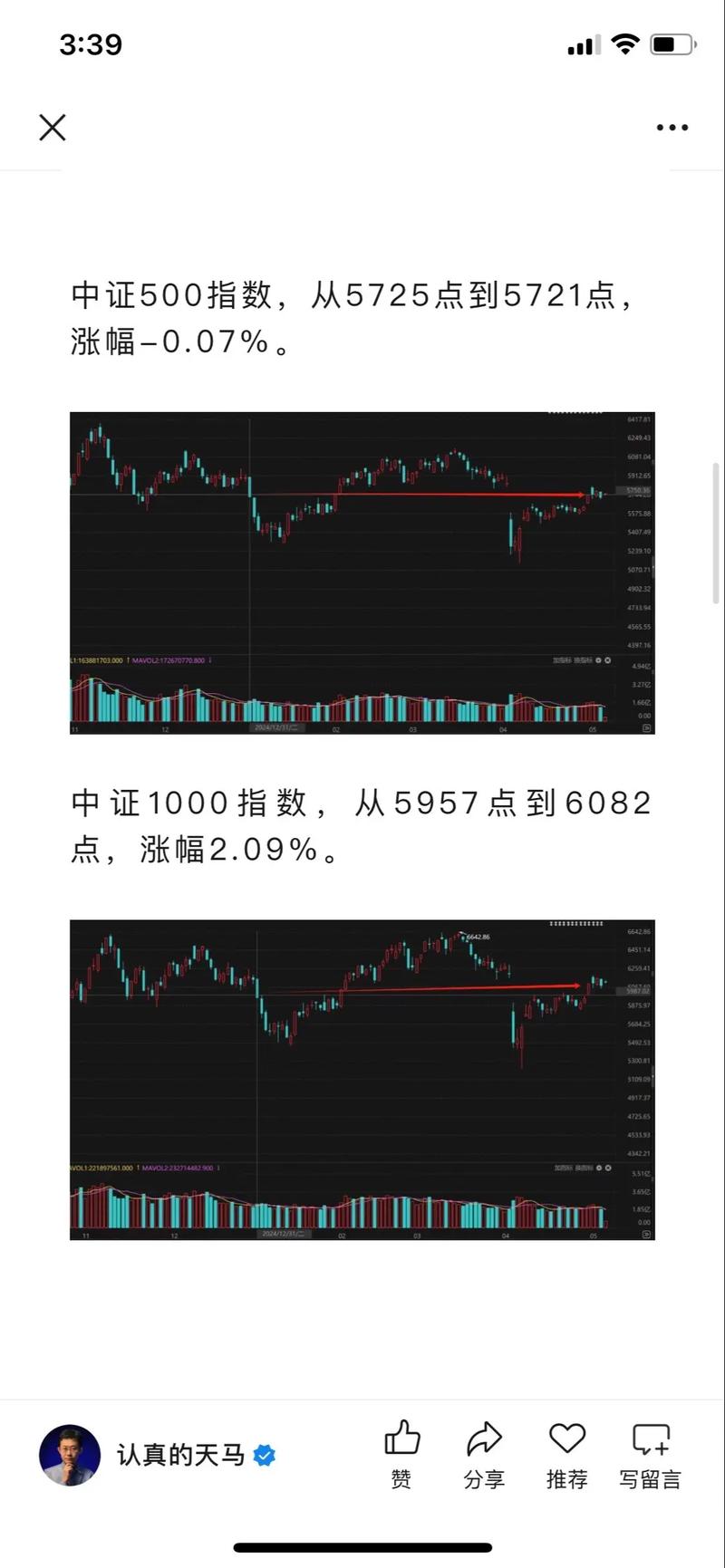725x1568 pixels.
Task: Tap the 2024/12/31 date marker on bottom chart
Action: click(282, 1233)
